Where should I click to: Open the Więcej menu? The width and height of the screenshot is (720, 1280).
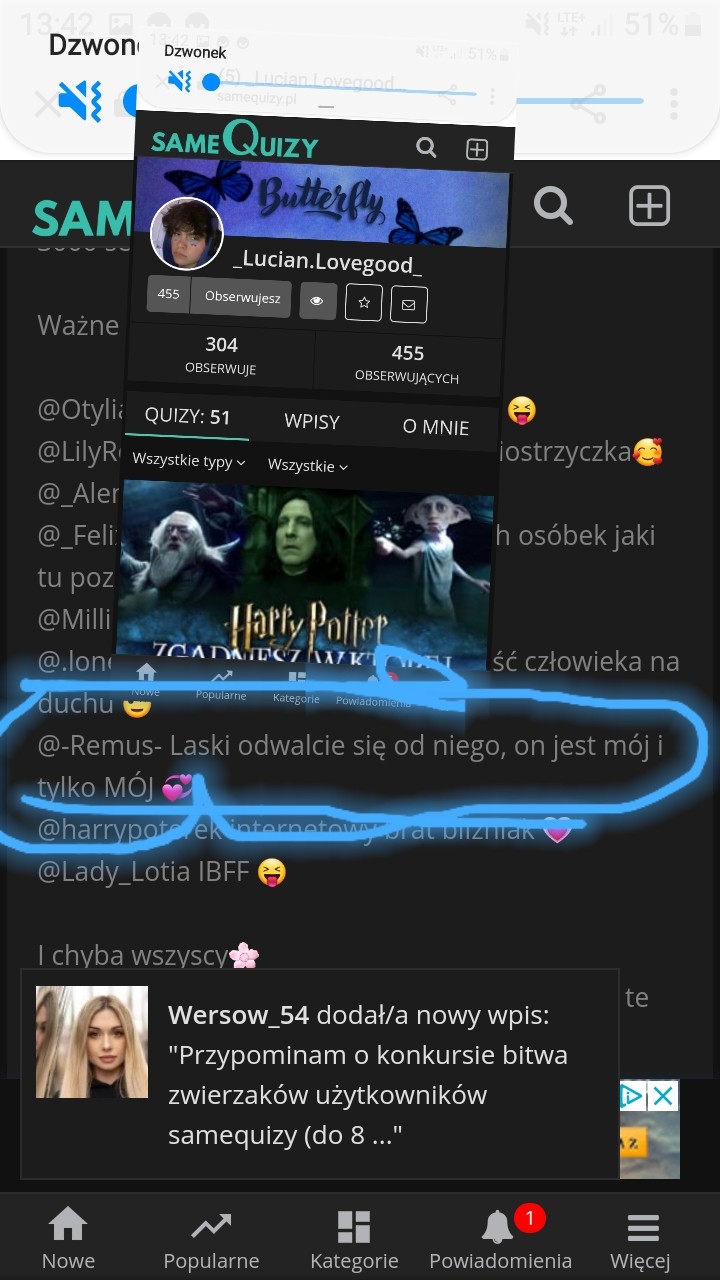point(642,1238)
